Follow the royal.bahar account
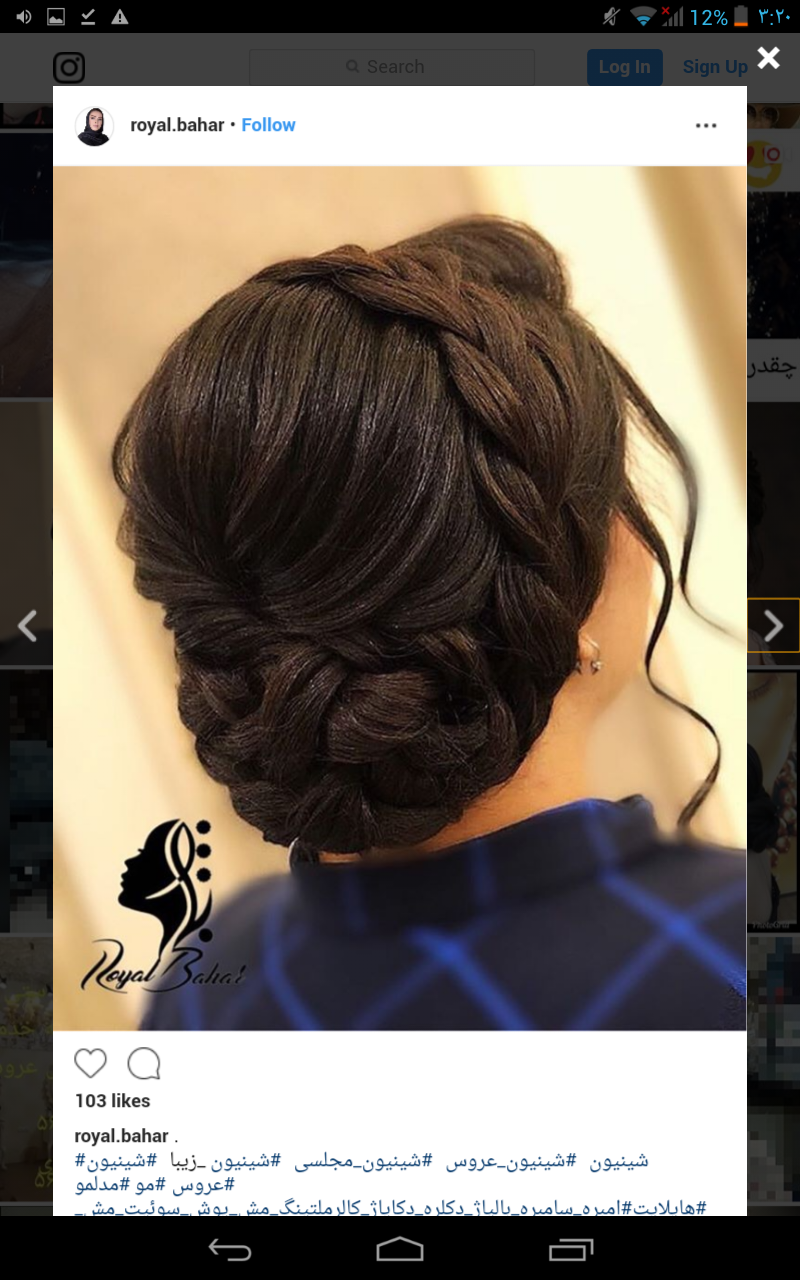Screen dimensions: 800x1280 [268, 125]
